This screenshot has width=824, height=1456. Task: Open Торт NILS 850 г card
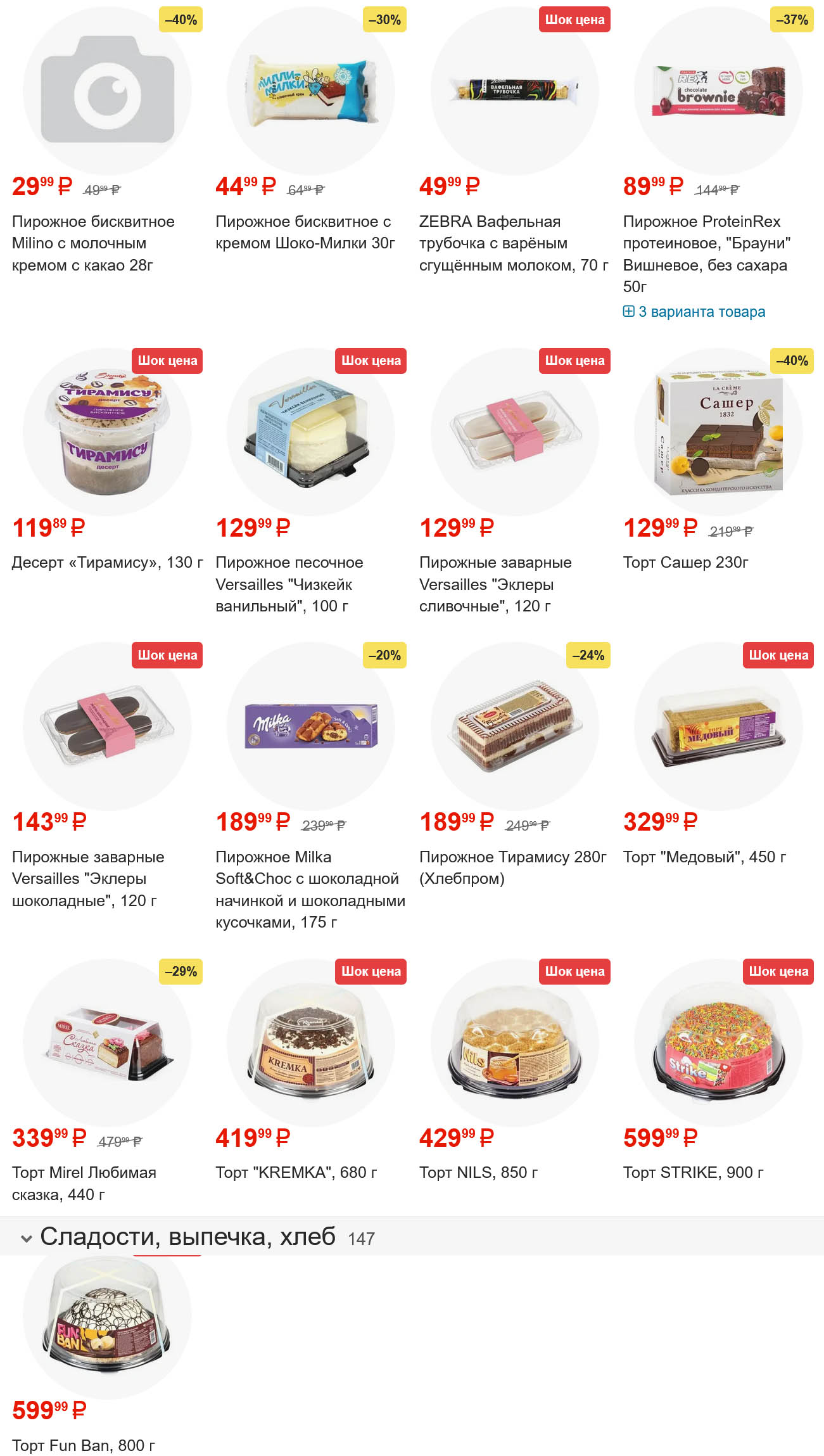click(478, 1172)
